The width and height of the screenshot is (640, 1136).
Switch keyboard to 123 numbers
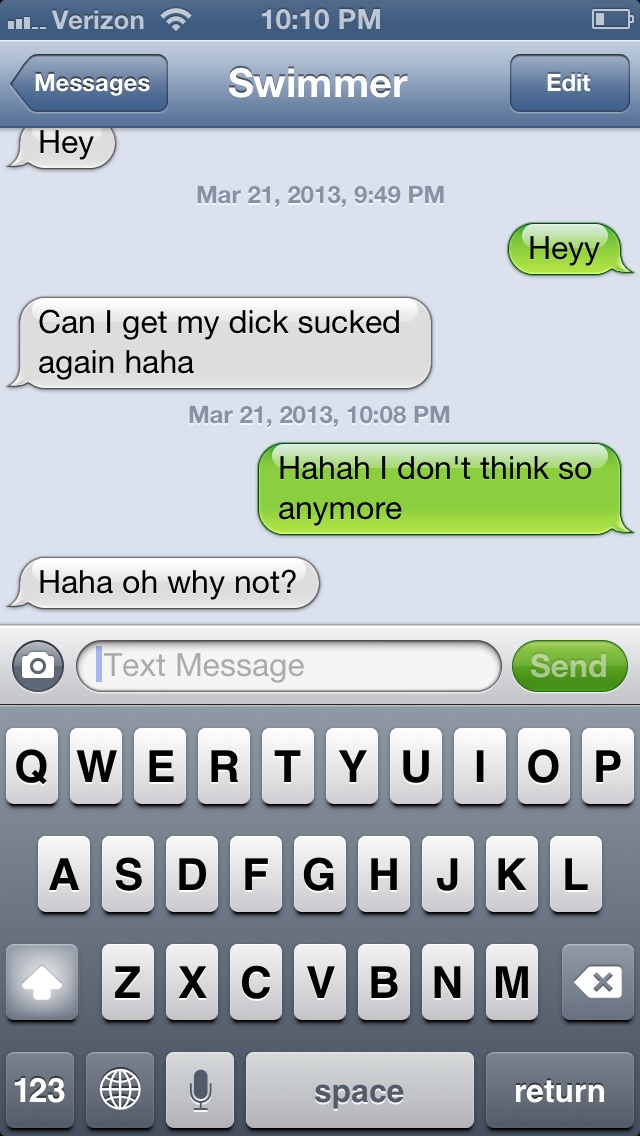[x=40, y=1090]
